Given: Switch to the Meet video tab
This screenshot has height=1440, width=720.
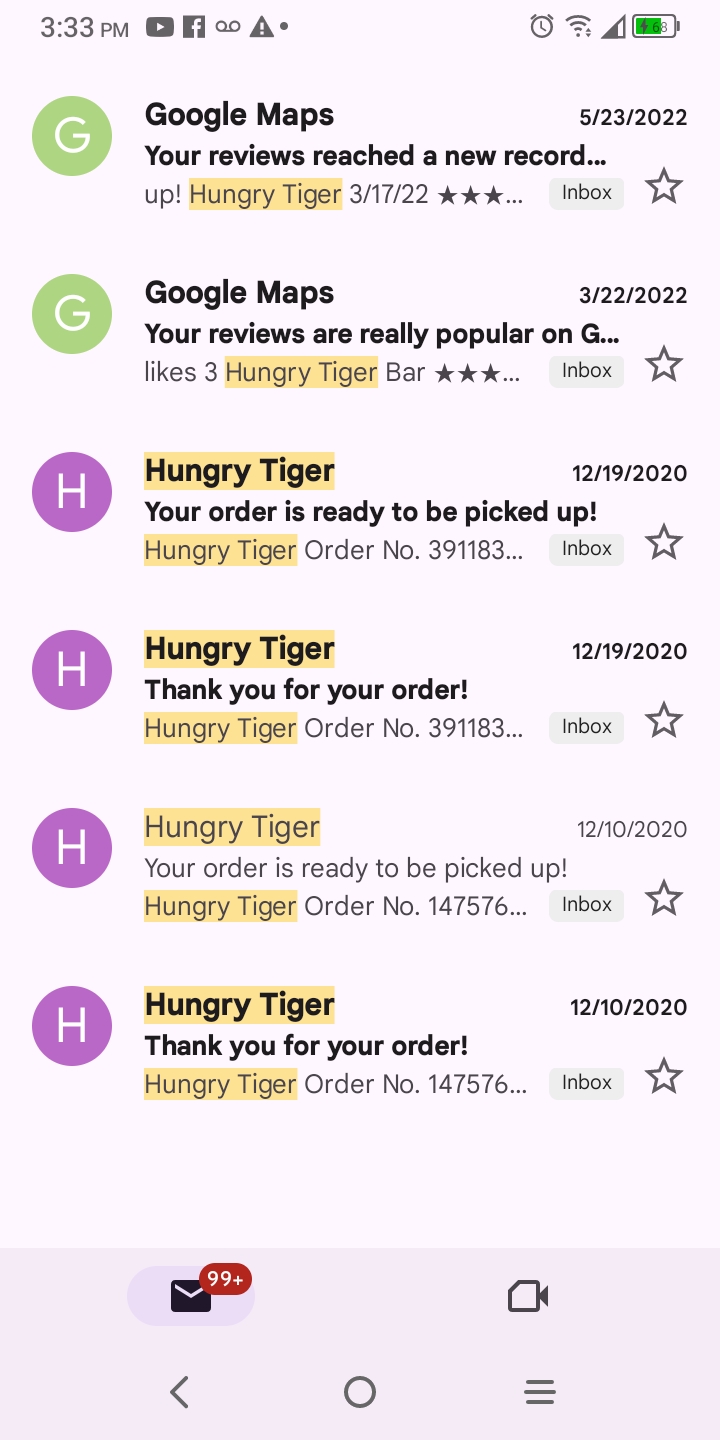Looking at the screenshot, I should point(528,1296).
